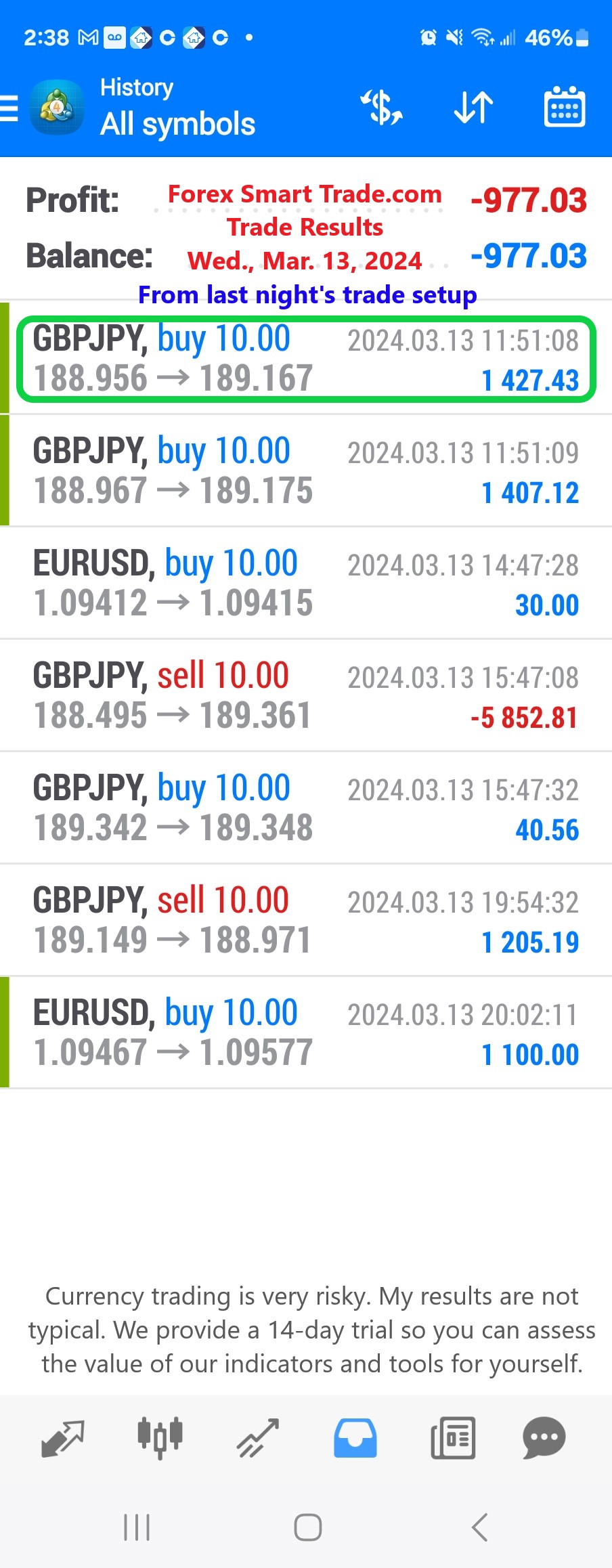Switch to the Trade tab
The image size is (612, 1568).
(x=257, y=1438)
